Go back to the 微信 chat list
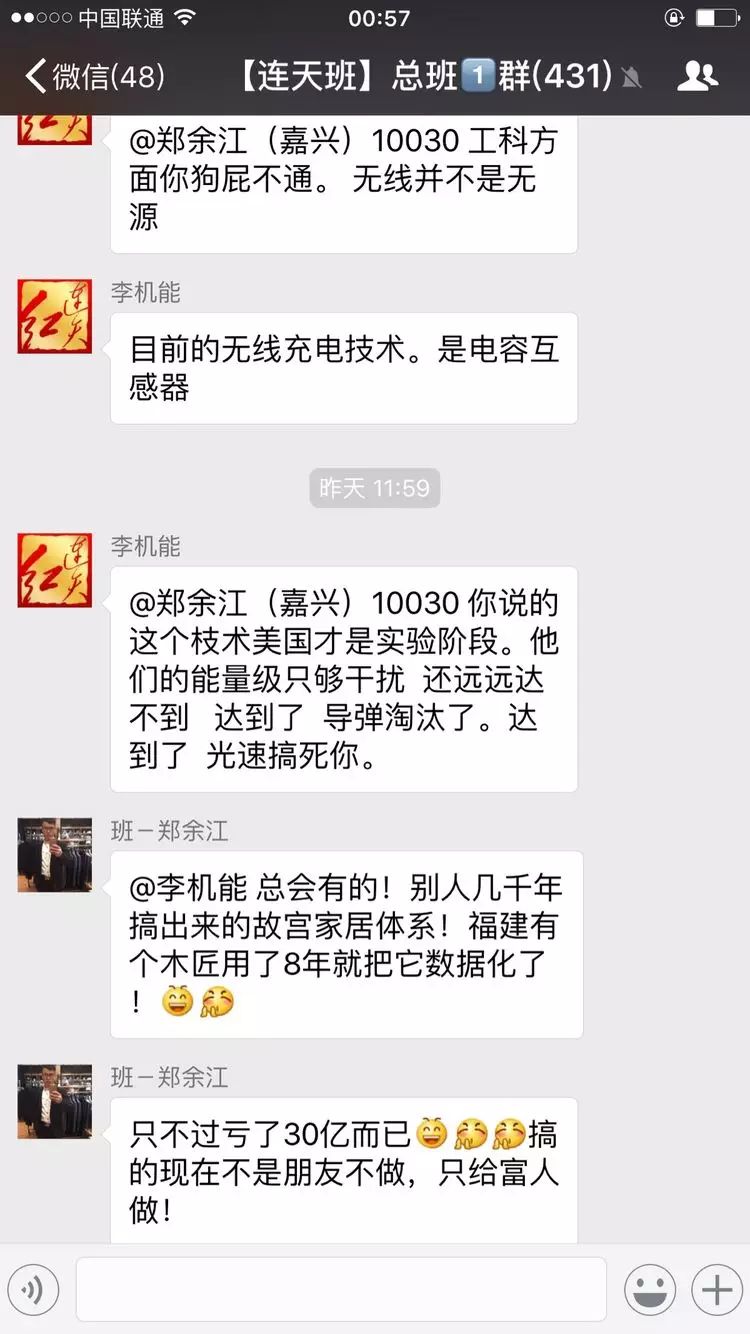 95,76
